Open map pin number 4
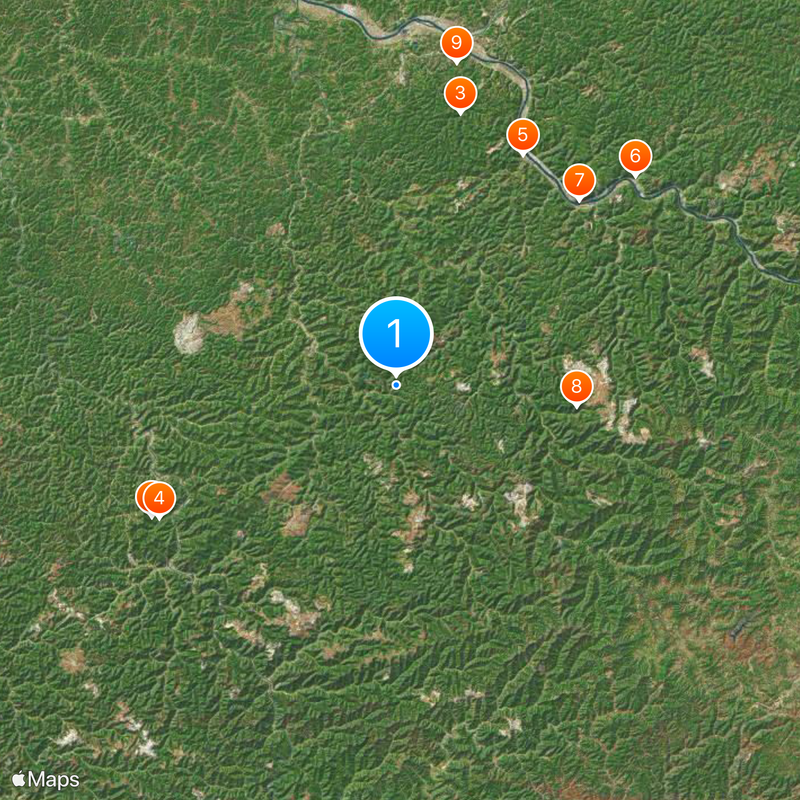Image resolution: width=800 pixels, height=800 pixels. point(159,497)
